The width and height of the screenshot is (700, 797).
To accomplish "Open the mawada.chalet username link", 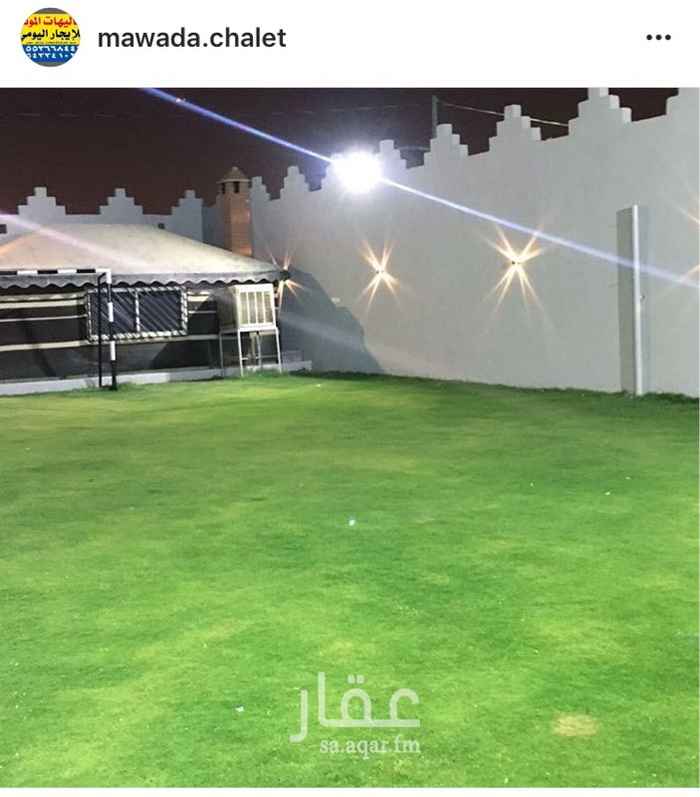I will [191, 38].
